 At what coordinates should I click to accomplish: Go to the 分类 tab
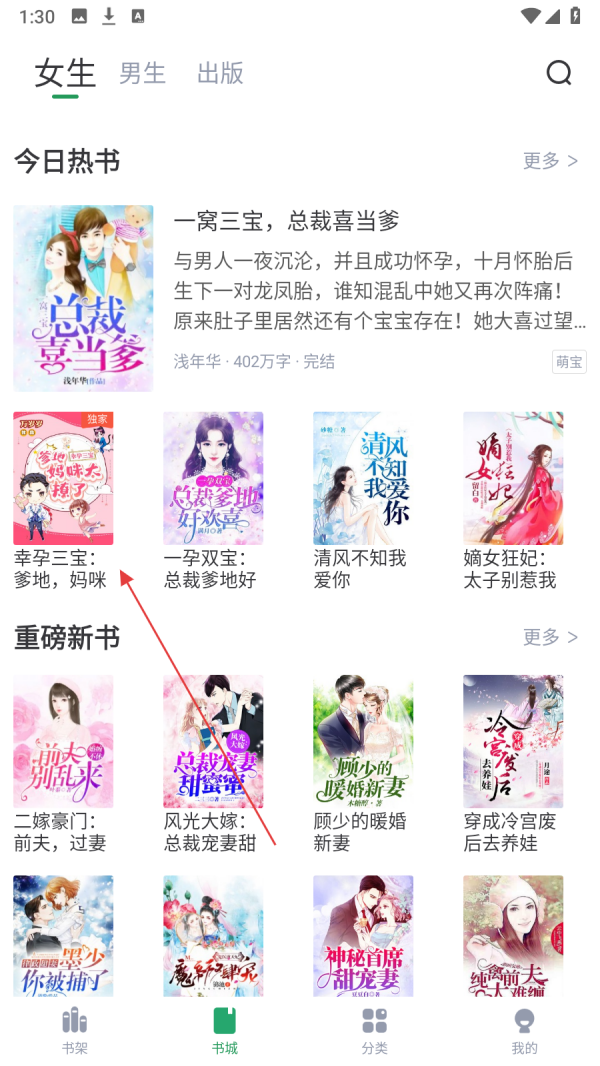(374, 1031)
